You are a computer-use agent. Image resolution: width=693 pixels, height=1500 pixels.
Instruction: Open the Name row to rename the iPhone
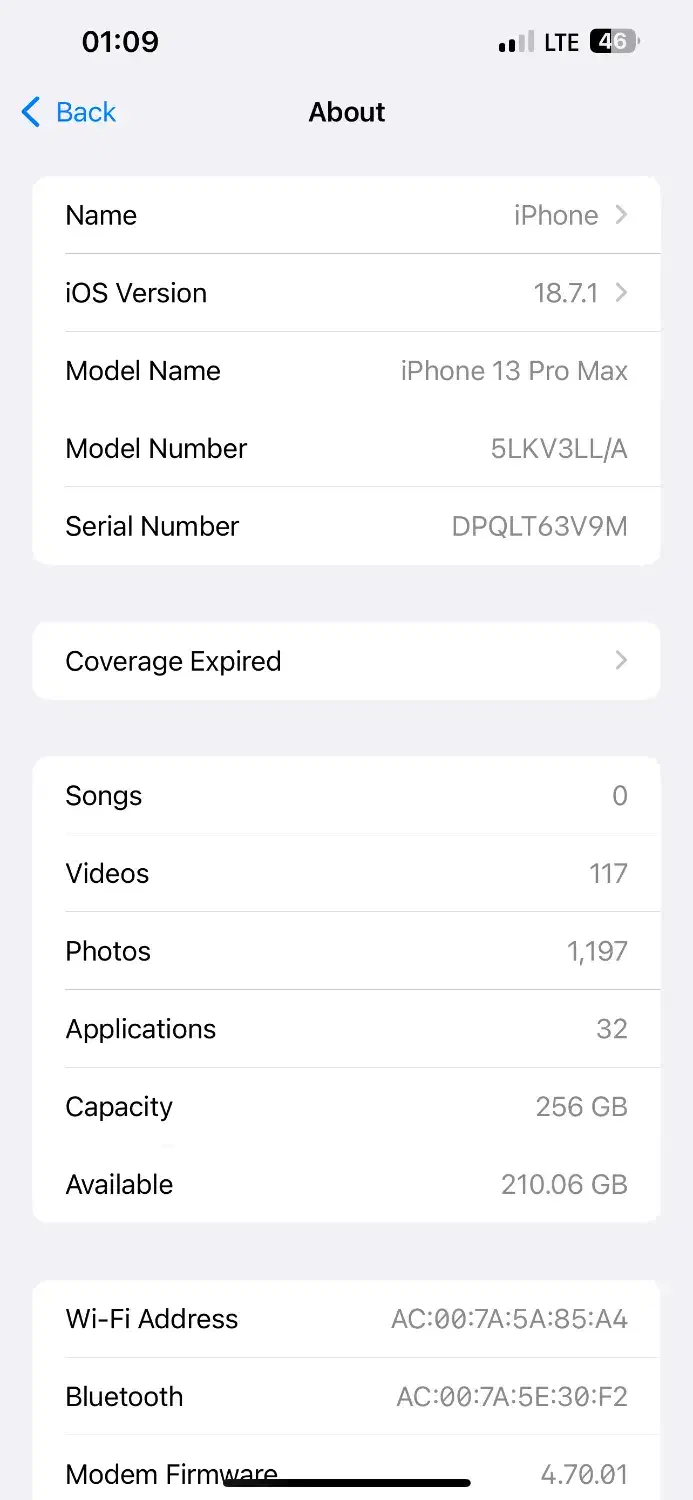(346, 215)
